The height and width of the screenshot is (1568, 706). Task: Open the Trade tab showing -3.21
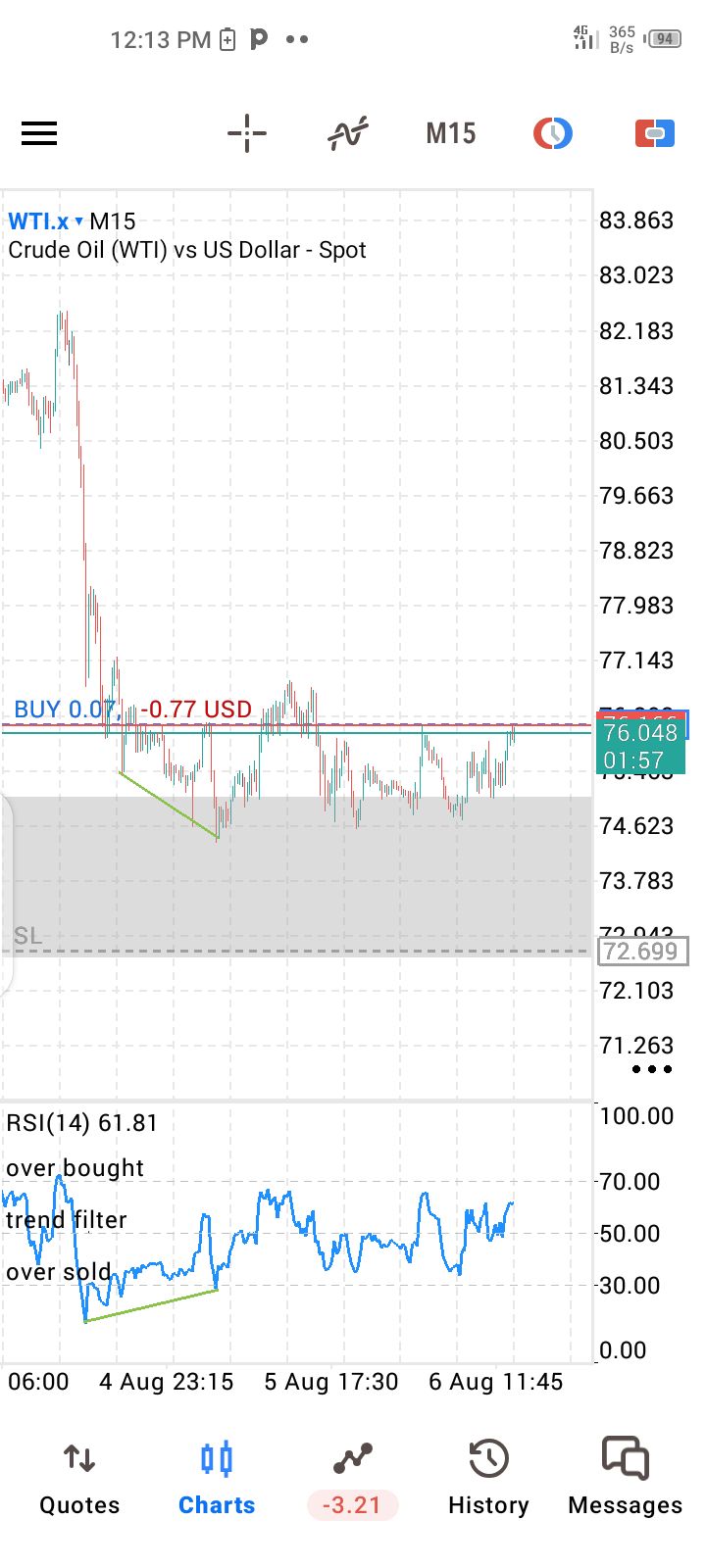tap(353, 1480)
